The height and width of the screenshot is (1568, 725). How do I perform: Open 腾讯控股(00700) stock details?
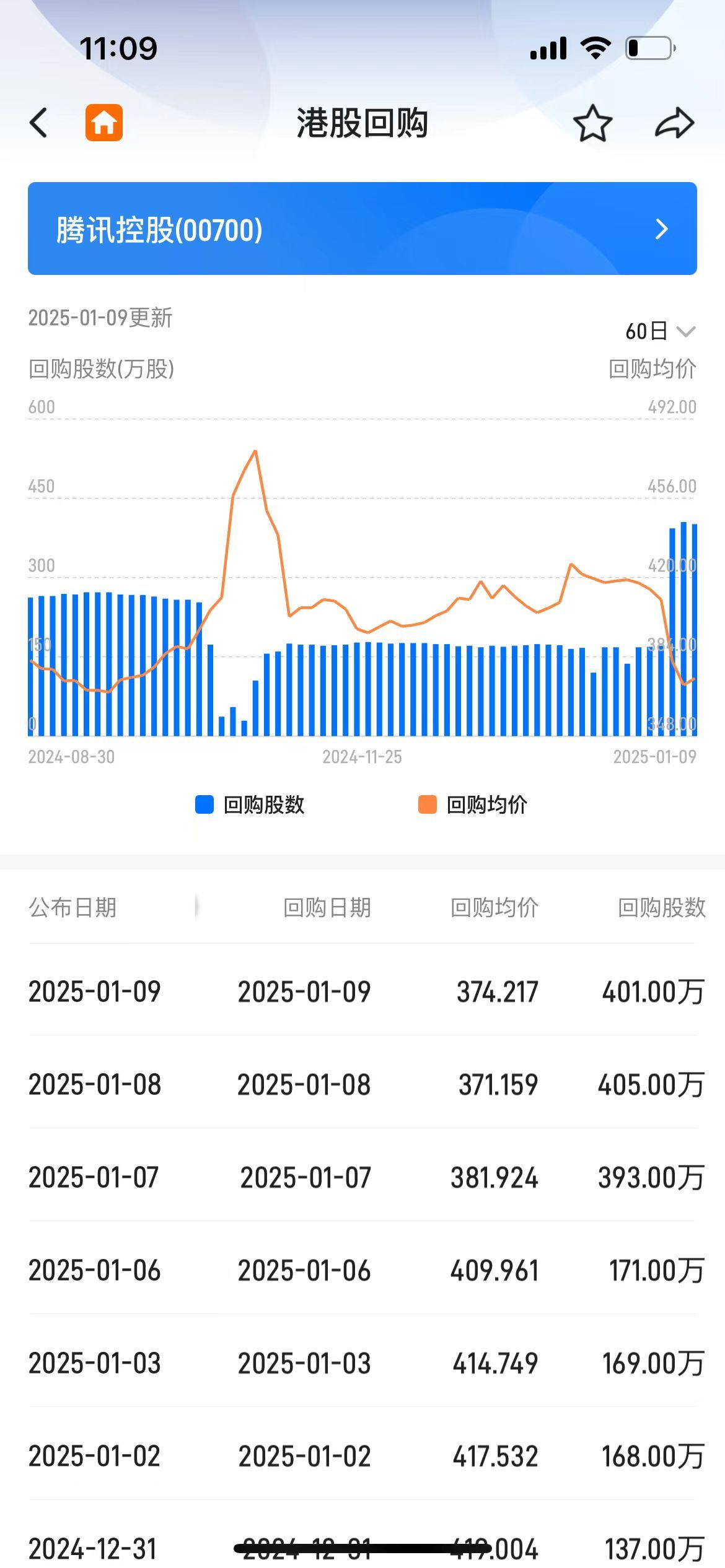pyautogui.click(x=362, y=229)
